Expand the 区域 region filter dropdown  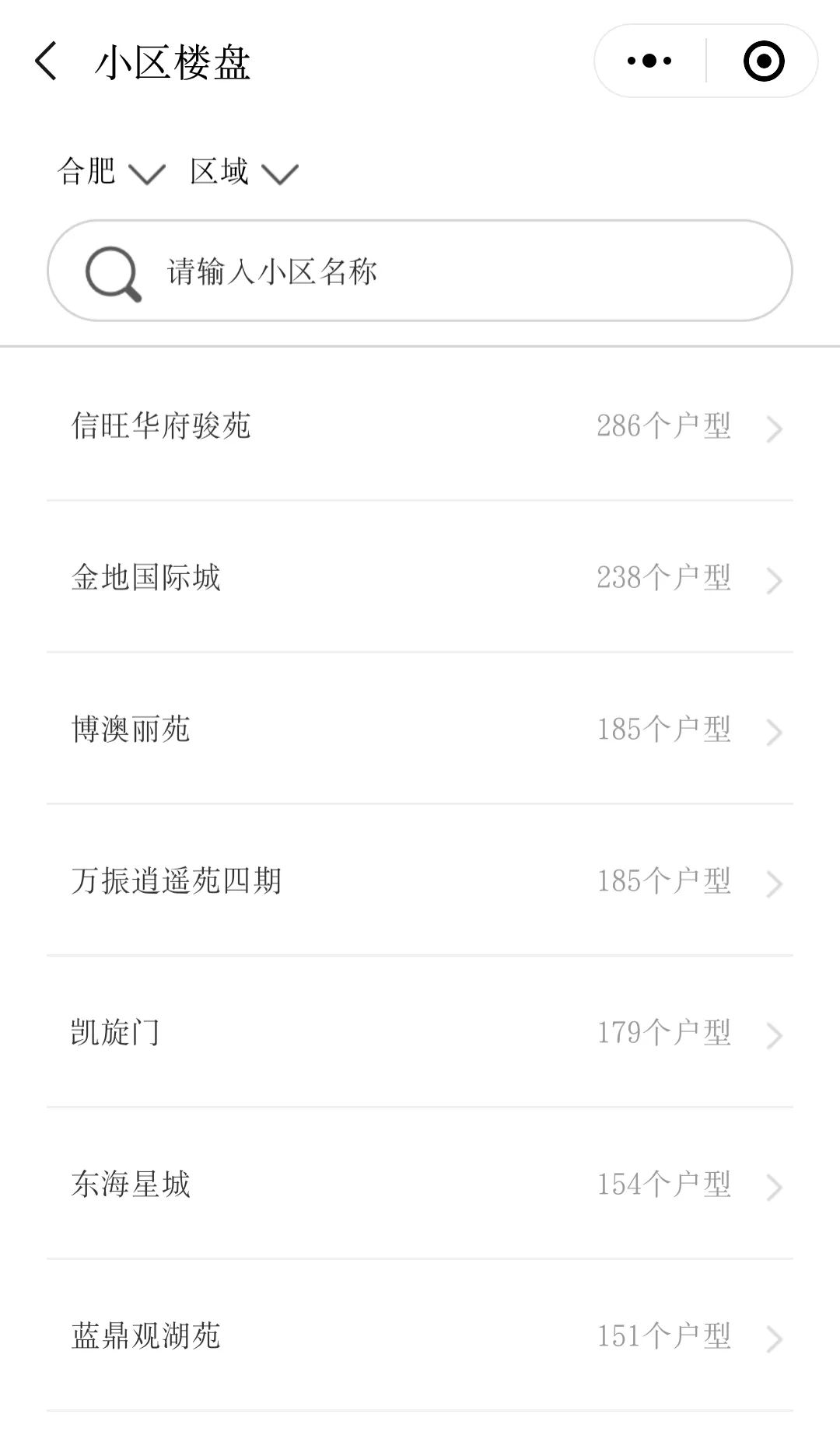click(220, 172)
